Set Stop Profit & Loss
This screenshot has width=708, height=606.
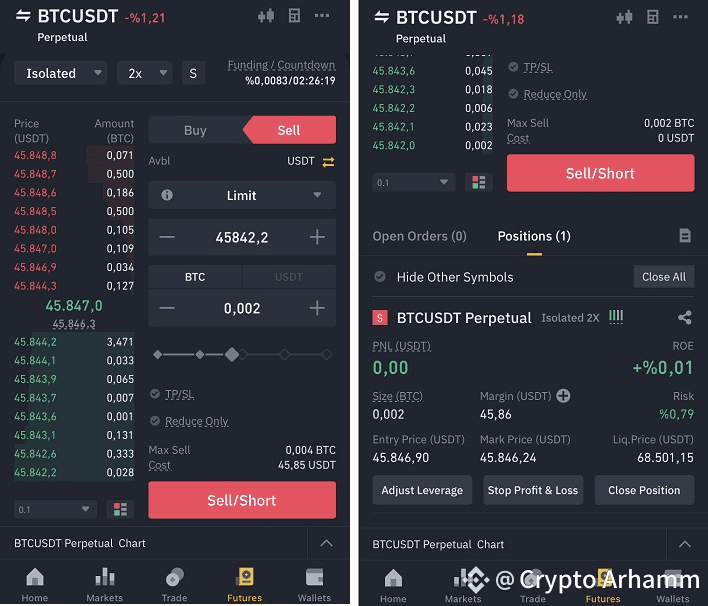pos(532,490)
